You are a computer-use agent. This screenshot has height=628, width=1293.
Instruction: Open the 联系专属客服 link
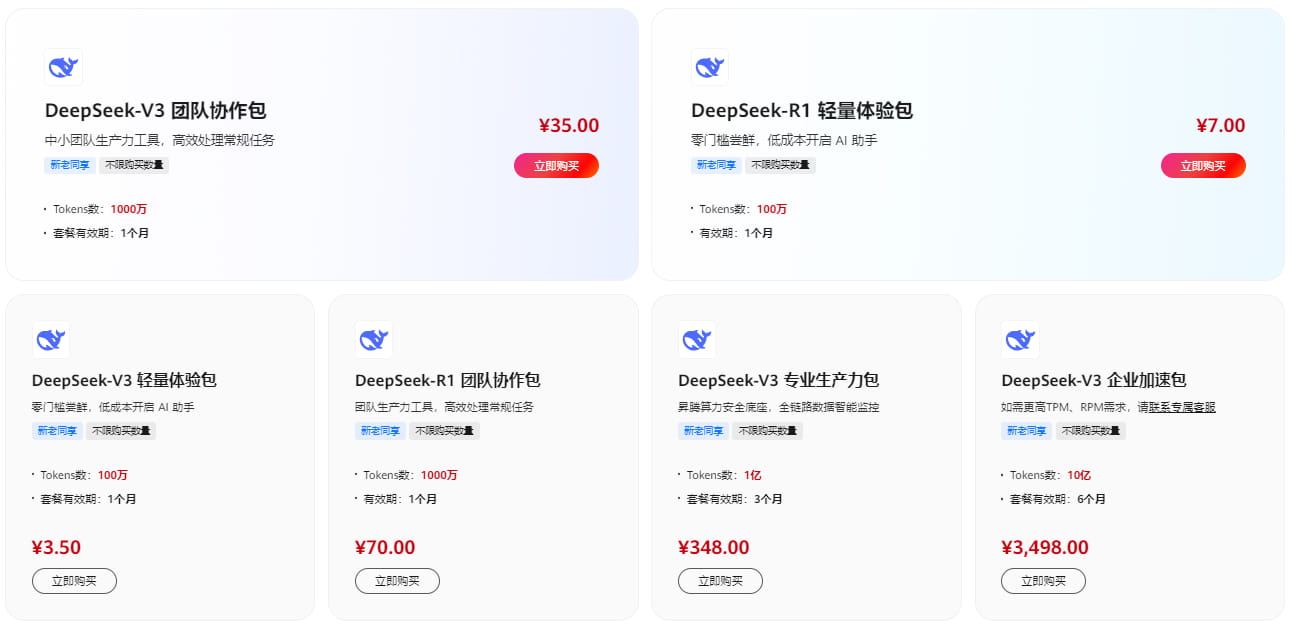pos(1182,407)
